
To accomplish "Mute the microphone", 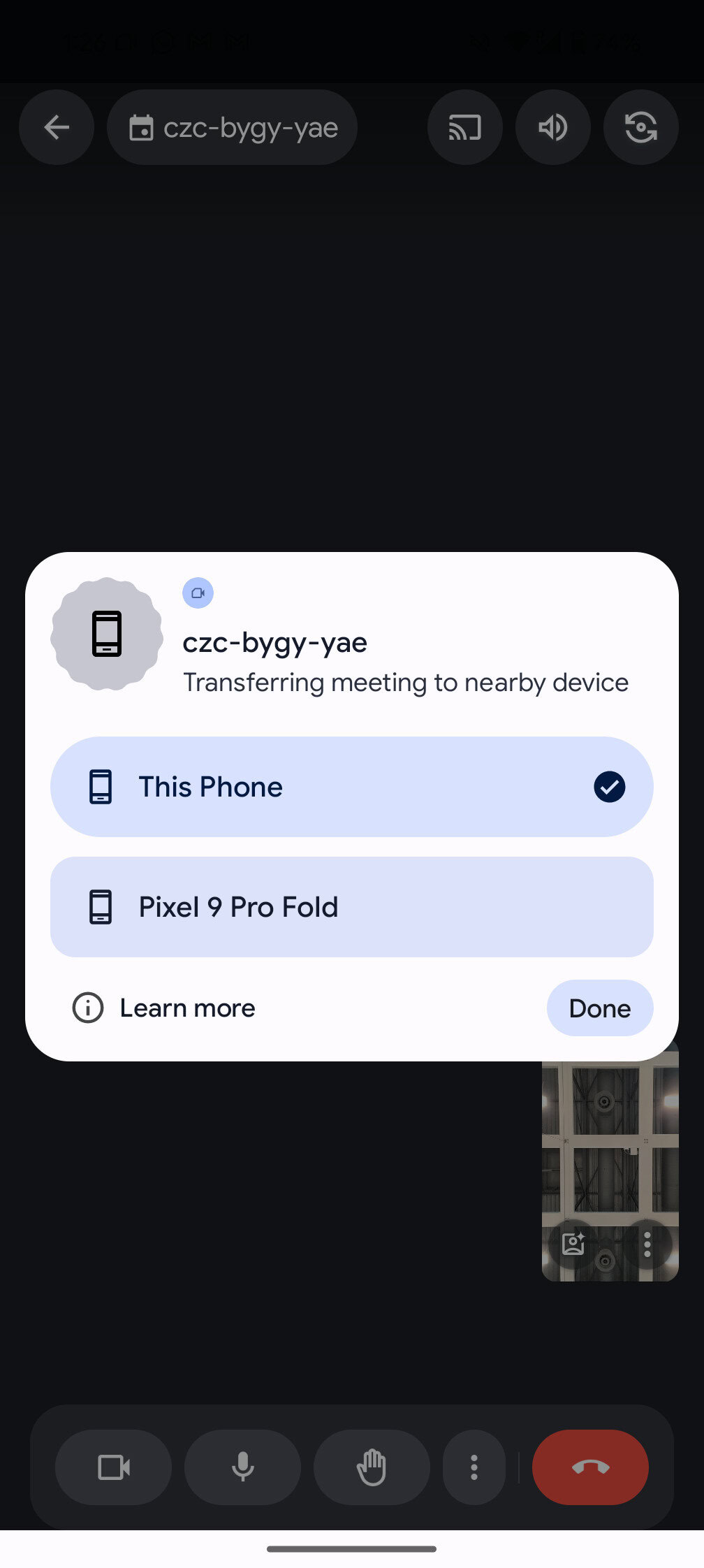I will [x=243, y=1467].
